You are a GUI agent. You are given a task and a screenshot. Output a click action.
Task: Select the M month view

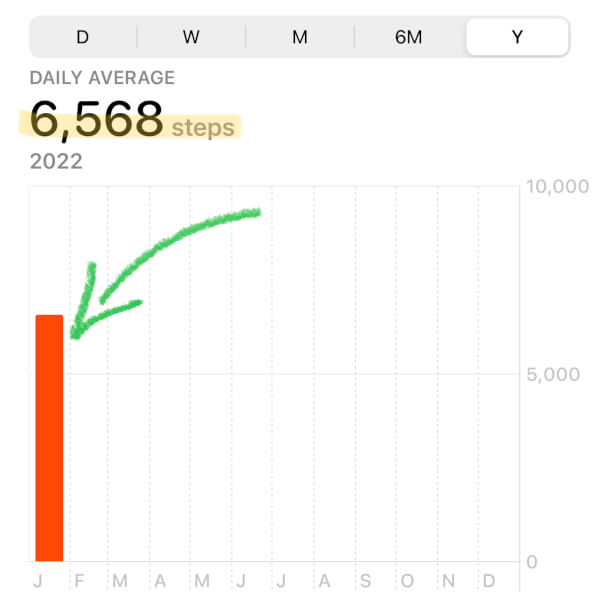[x=300, y=37]
